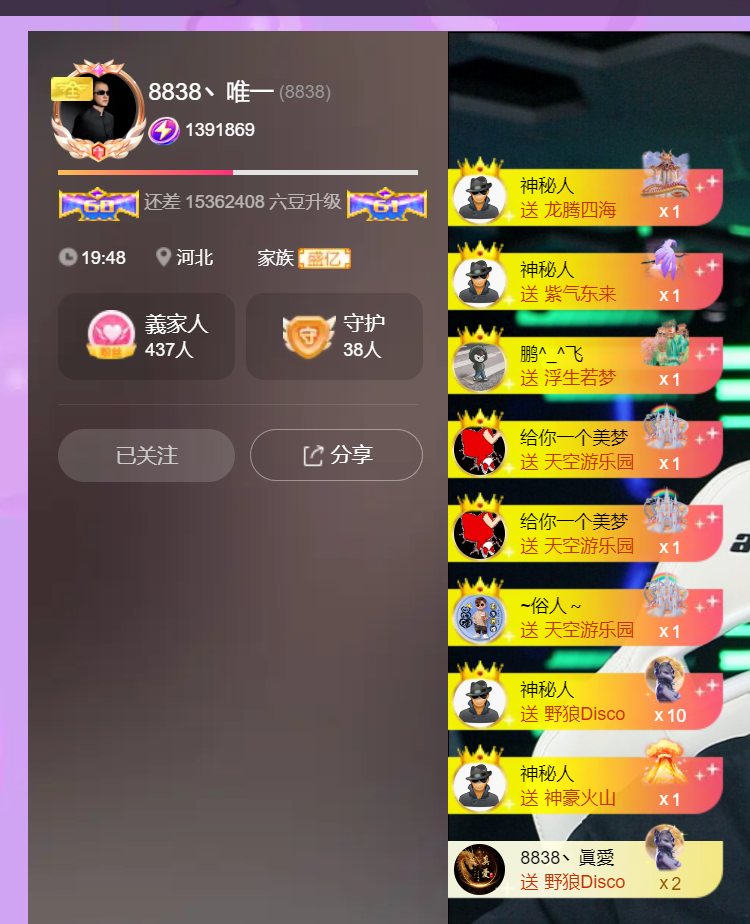Open the 盛亿 family badge
Viewport: 750px width, 924px height.
[x=324, y=258]
